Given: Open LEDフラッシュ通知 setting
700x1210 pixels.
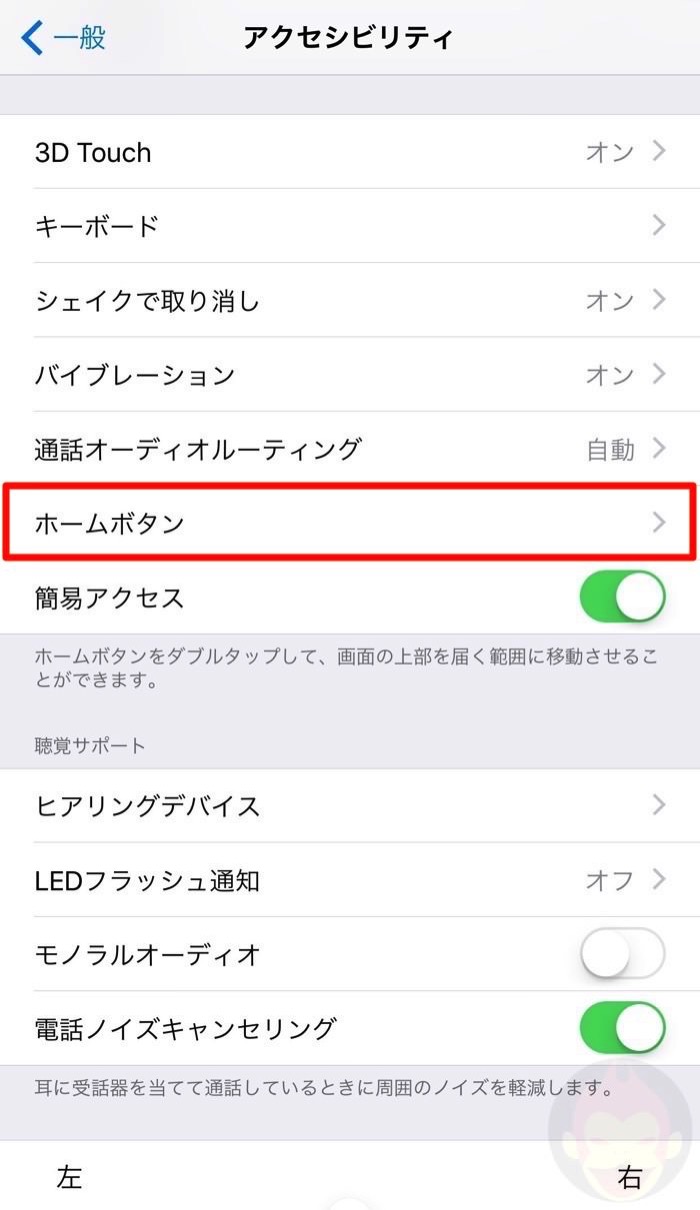Looking at the screenshot, I should tap(350, 880).
